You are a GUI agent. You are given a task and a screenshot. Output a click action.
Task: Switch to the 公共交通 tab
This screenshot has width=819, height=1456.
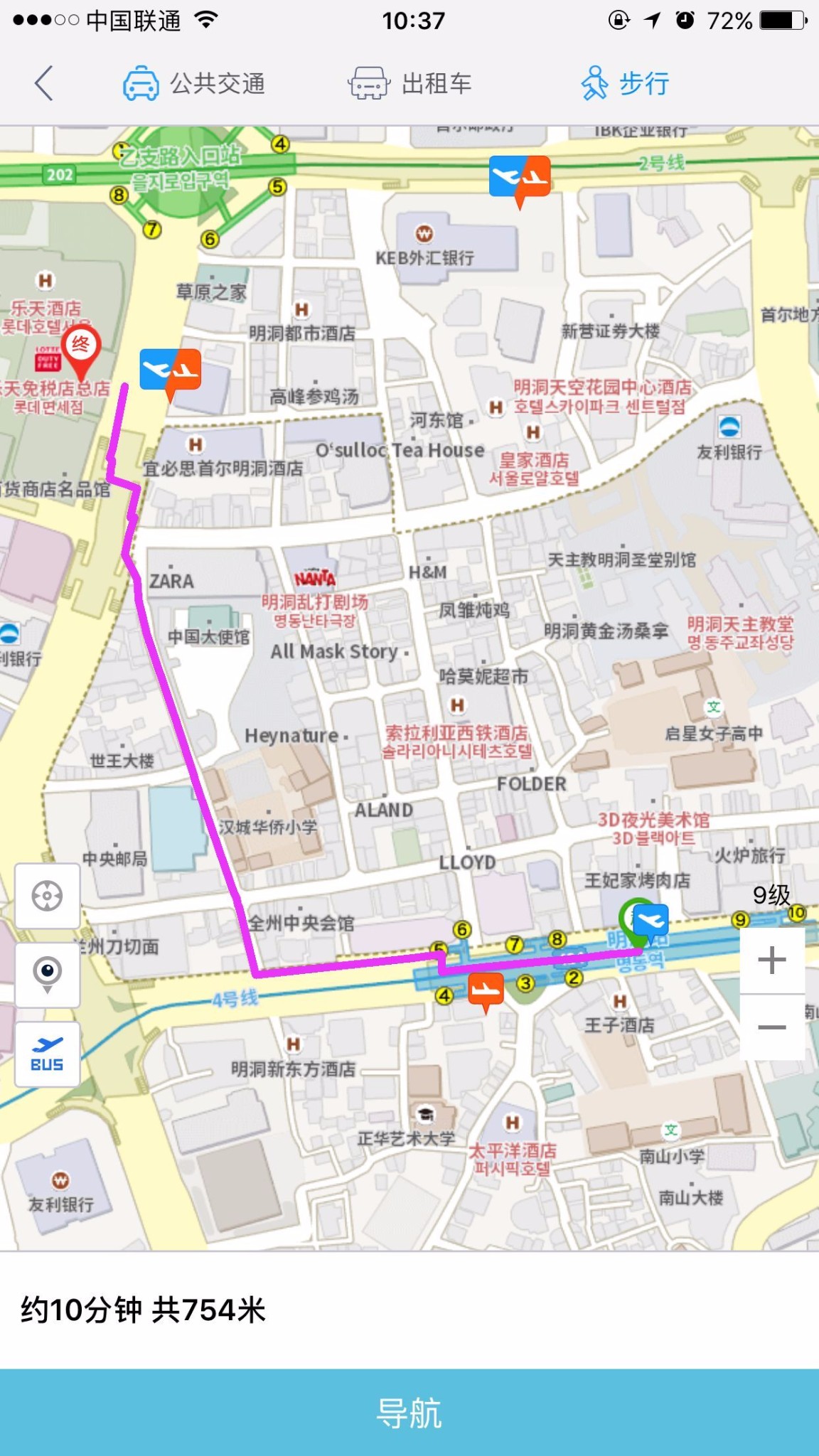coord(194,83)
